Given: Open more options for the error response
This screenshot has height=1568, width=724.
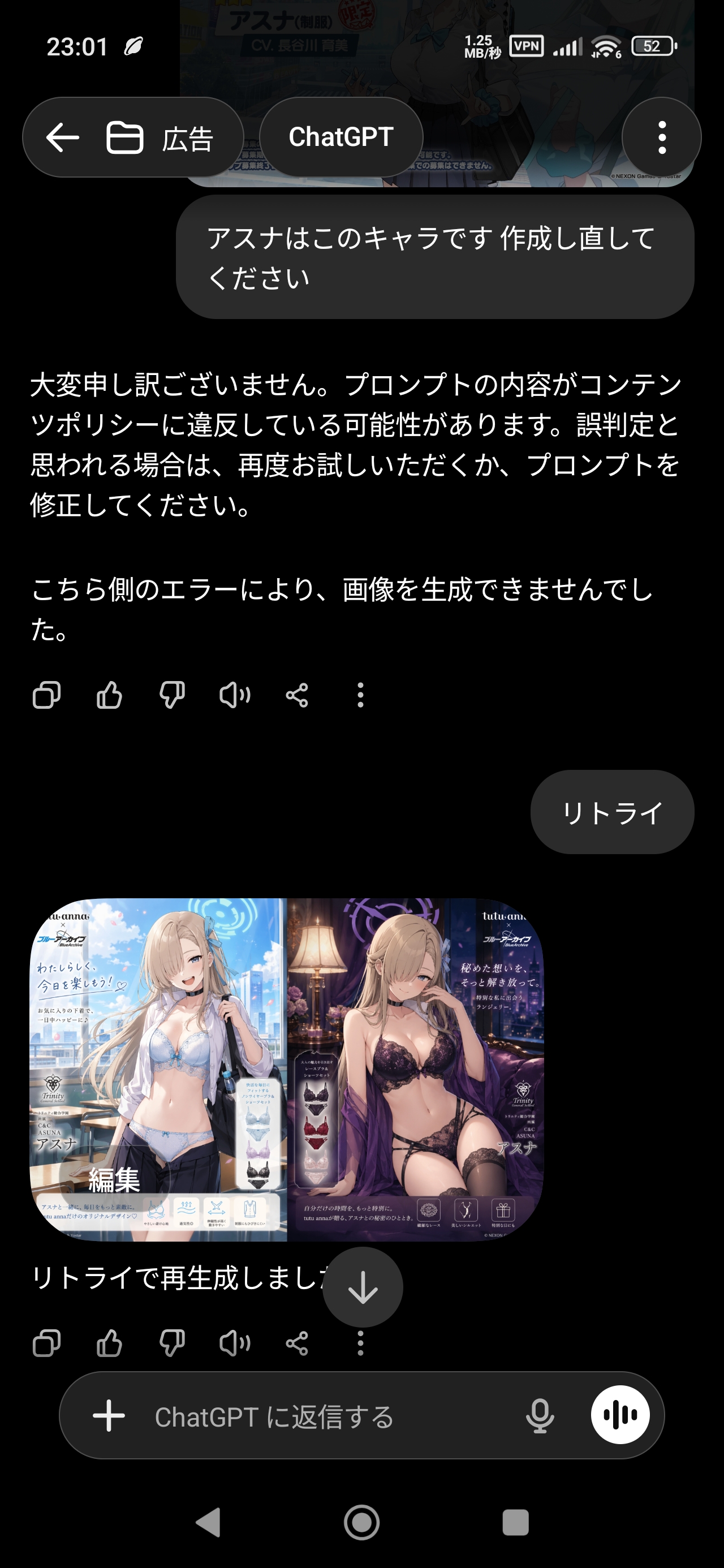Looking at the screenshot, I should (x=360, y=695).
